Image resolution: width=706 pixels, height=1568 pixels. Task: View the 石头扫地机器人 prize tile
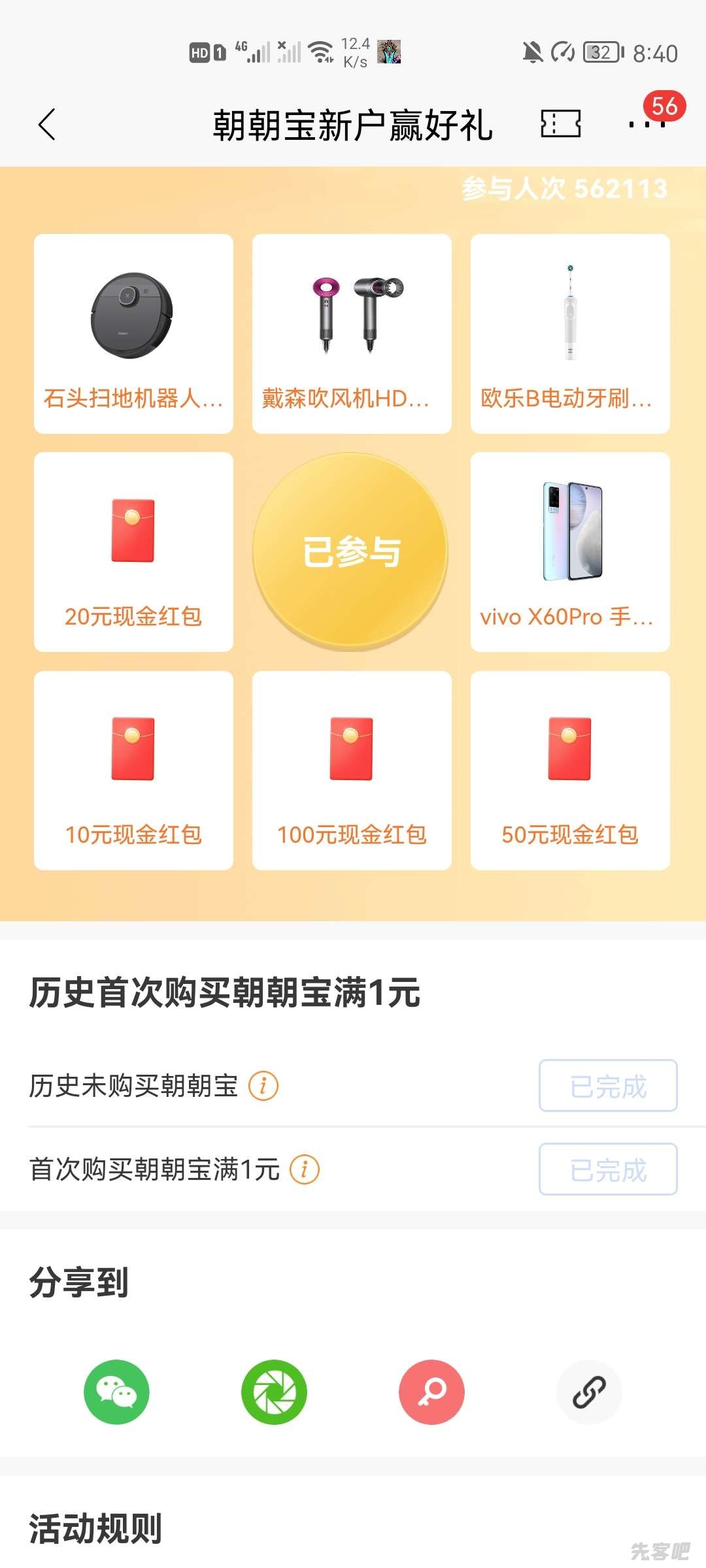click(133, 333)
